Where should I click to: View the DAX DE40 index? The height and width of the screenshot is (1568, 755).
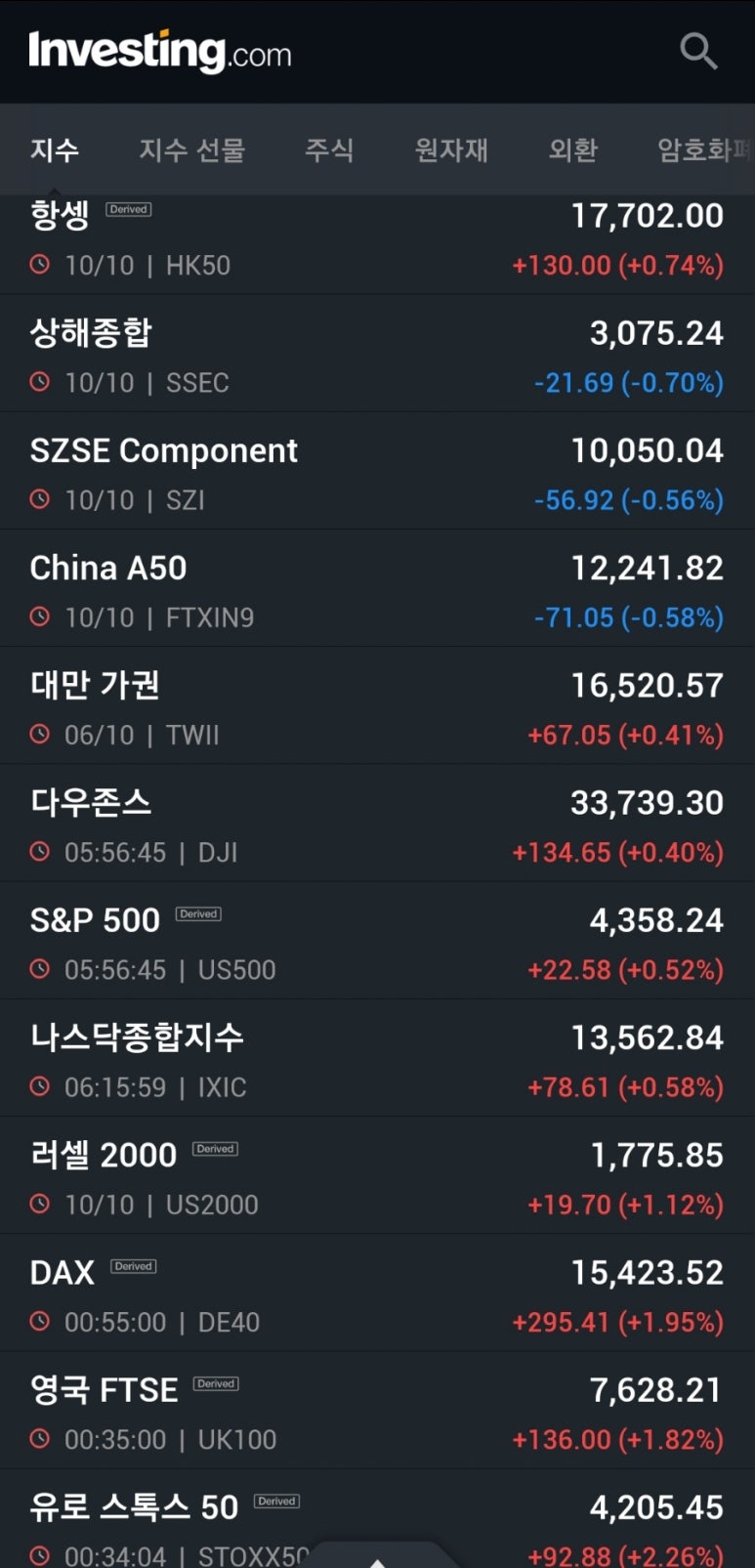point(377,1293)
